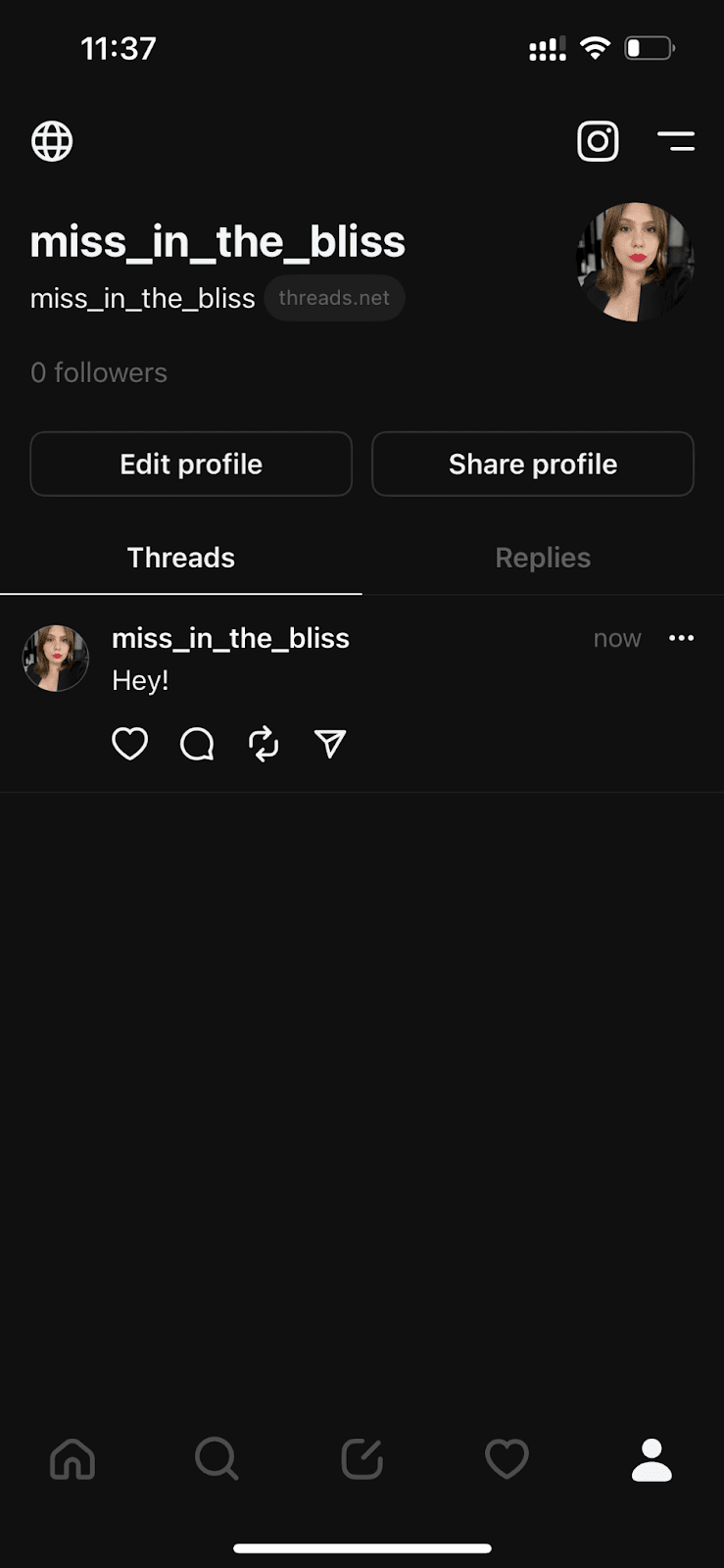This screenshot has width=724, height=1568.
Task: Open post options via three-dot menu
Action: 682,638
